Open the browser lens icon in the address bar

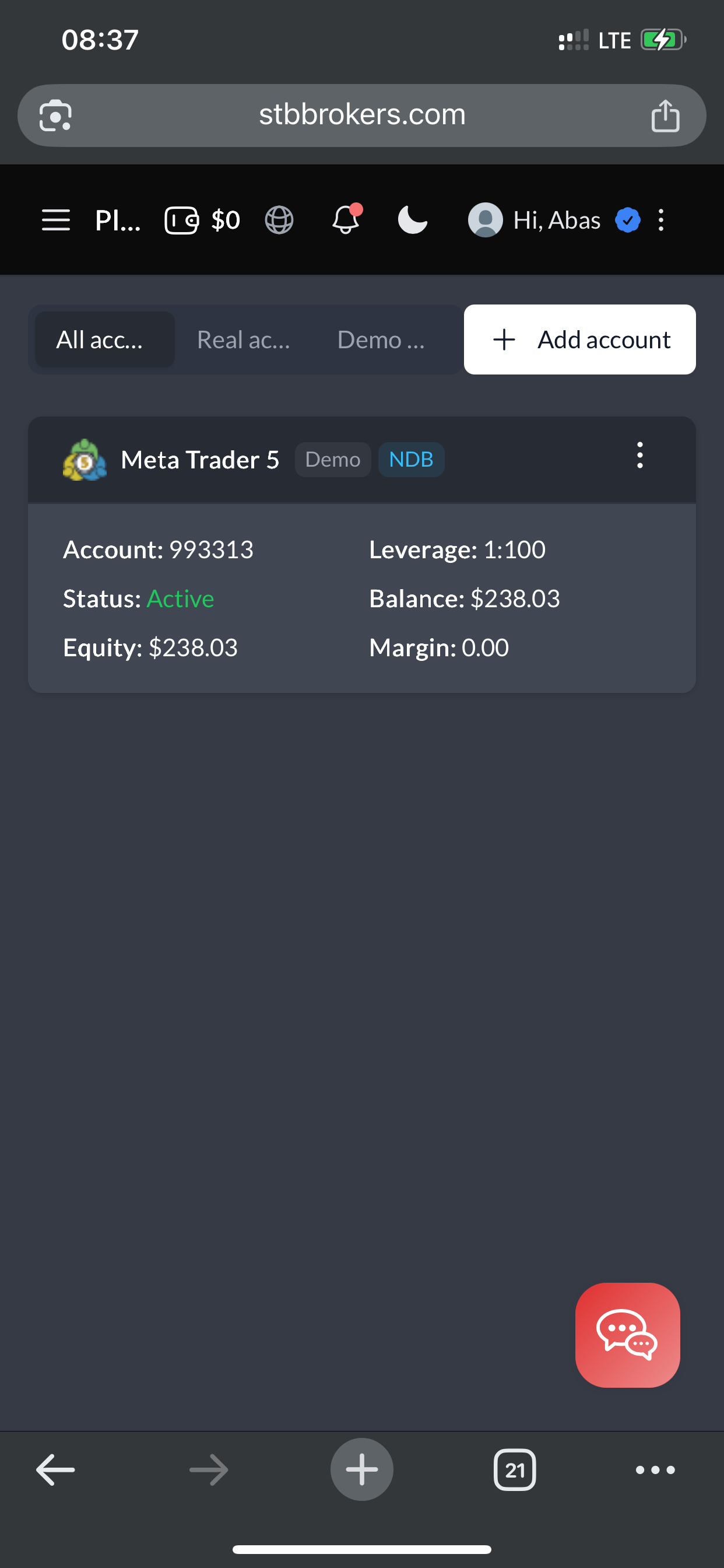pyautogui.click(x=55, y=116)
